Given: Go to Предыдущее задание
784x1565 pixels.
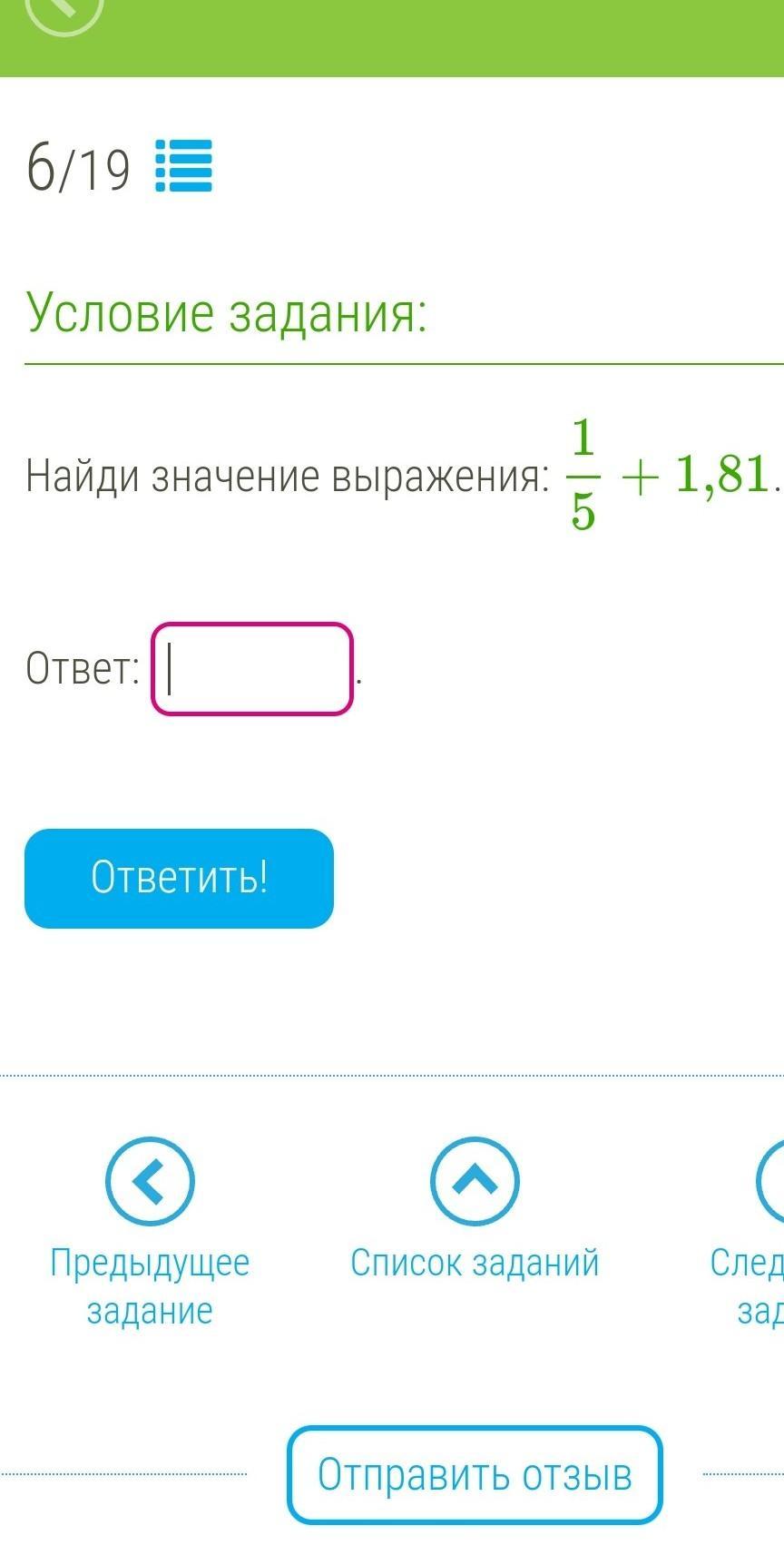Looking at the screenshot, I should 150,1181.
